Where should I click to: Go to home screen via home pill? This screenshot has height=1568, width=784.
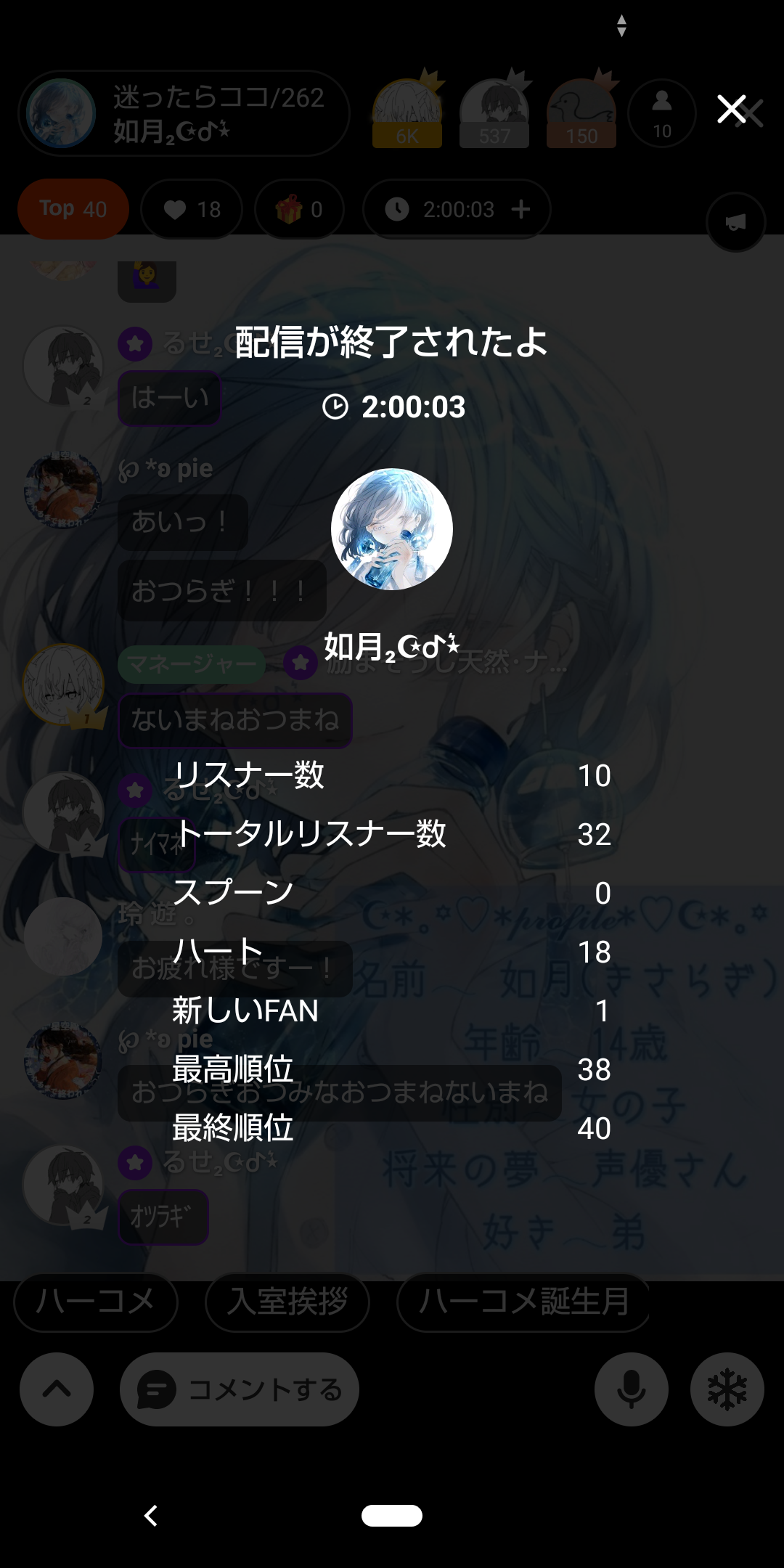(x=392, y=1516)
